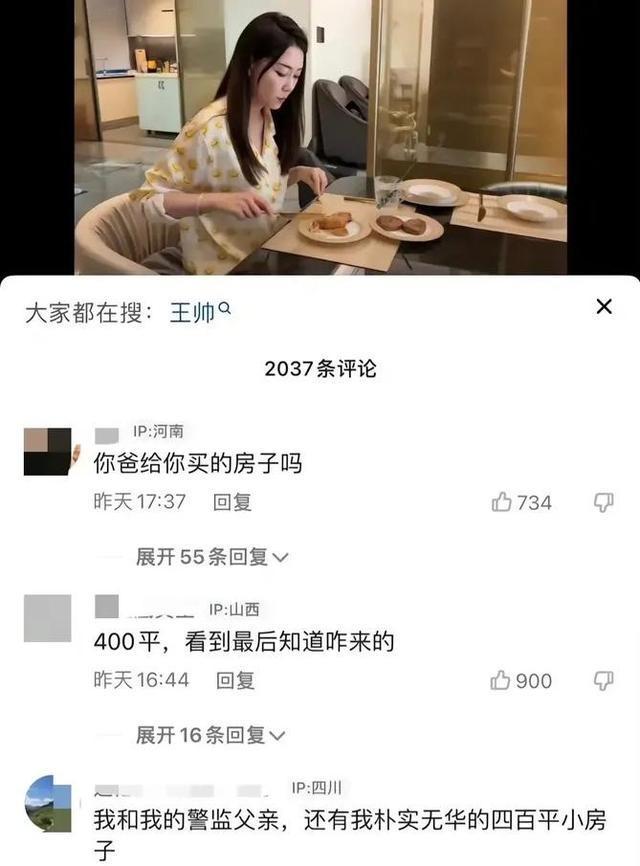Expand 55 replies under first comment
This screenshot has width=640, height=866.
[211, 557]
